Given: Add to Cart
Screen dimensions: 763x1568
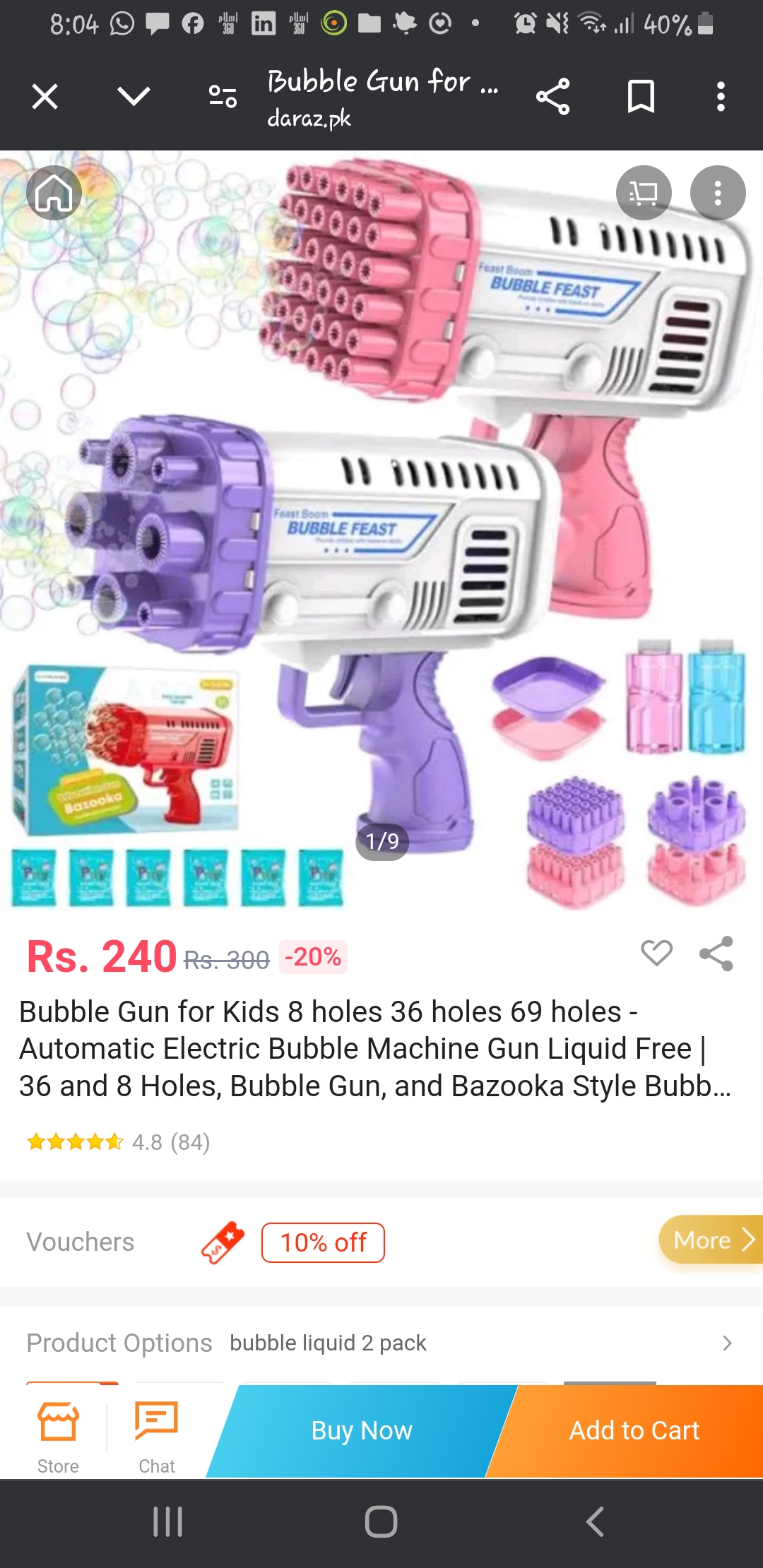Looking at the screenshot, I should pyautogui.click(x=634, y=1430).
